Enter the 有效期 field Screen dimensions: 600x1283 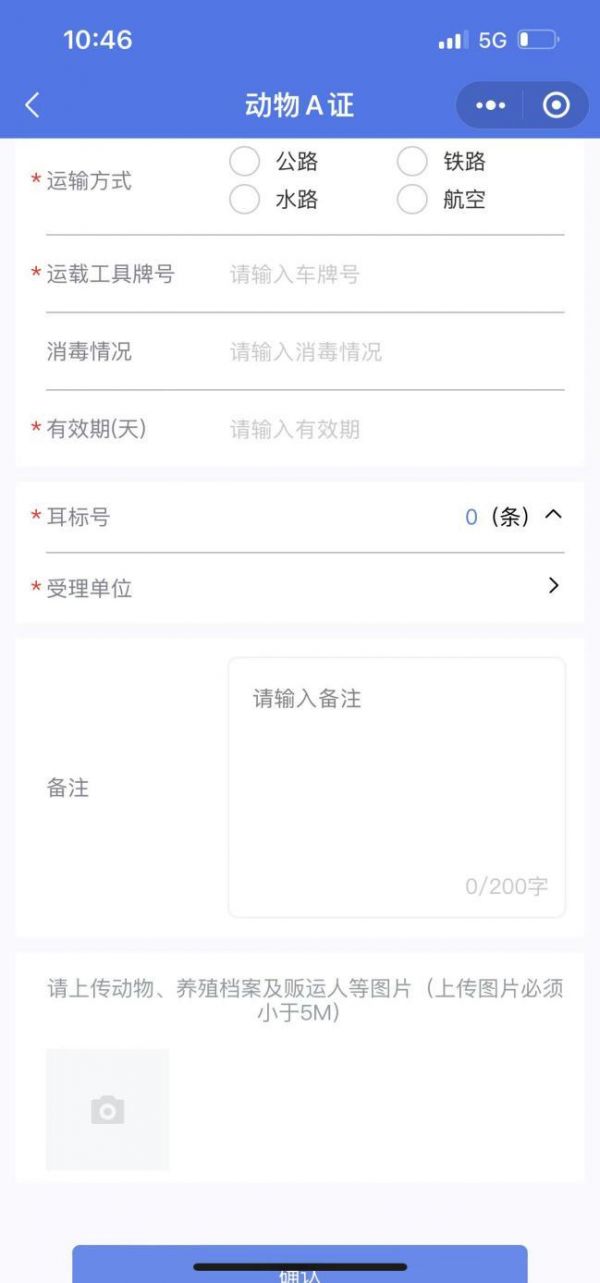(x=397, y=429)
